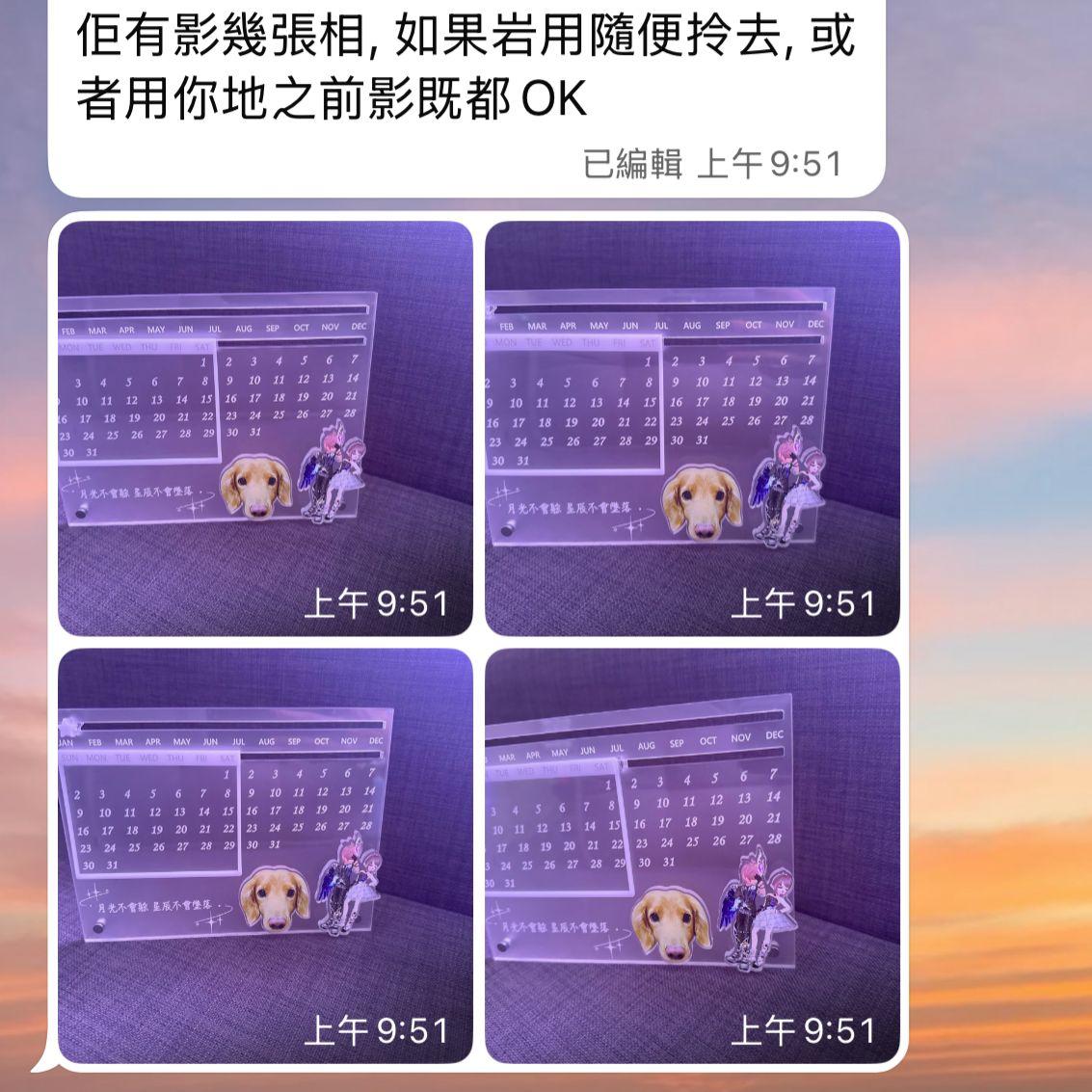View the second calendar photo in the album
The width and height of the screenshot is (1092, 1092).
692,429
